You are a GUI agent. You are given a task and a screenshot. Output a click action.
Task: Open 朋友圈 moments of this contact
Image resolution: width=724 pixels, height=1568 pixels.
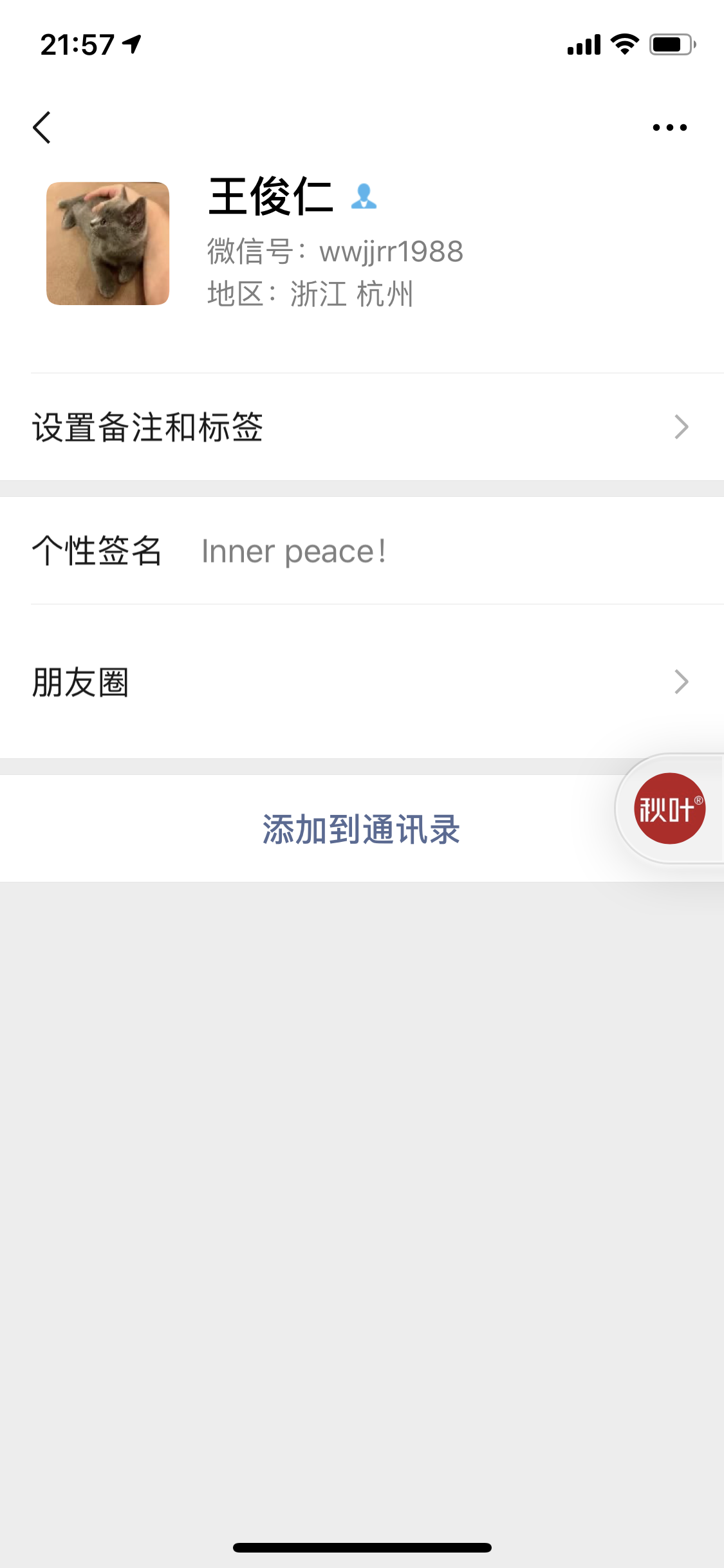coord(360,682)
